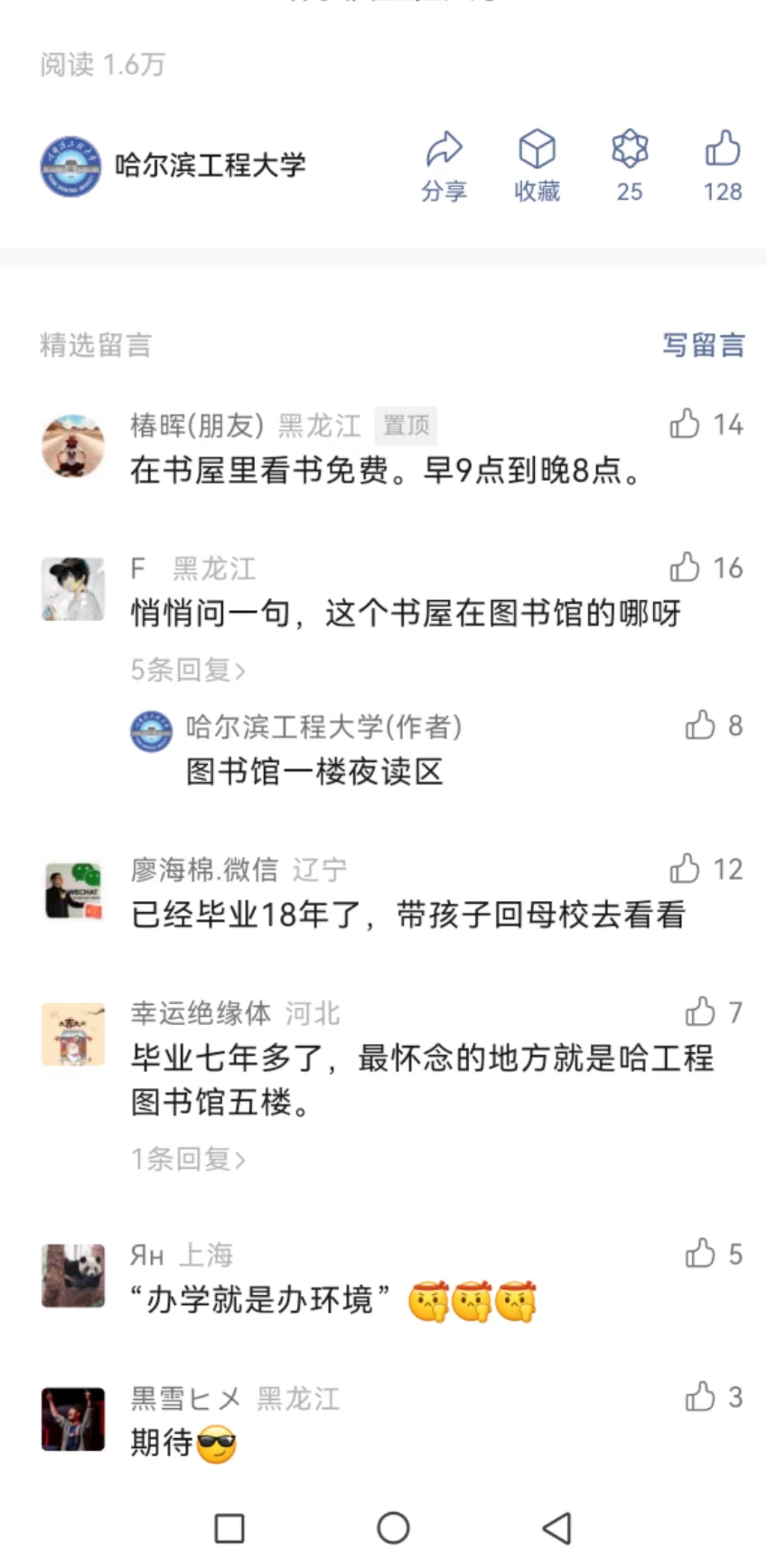Screen dimensions: 766x1568
Task: Like Ян's comment from 上海
Action: [700, 1254]
